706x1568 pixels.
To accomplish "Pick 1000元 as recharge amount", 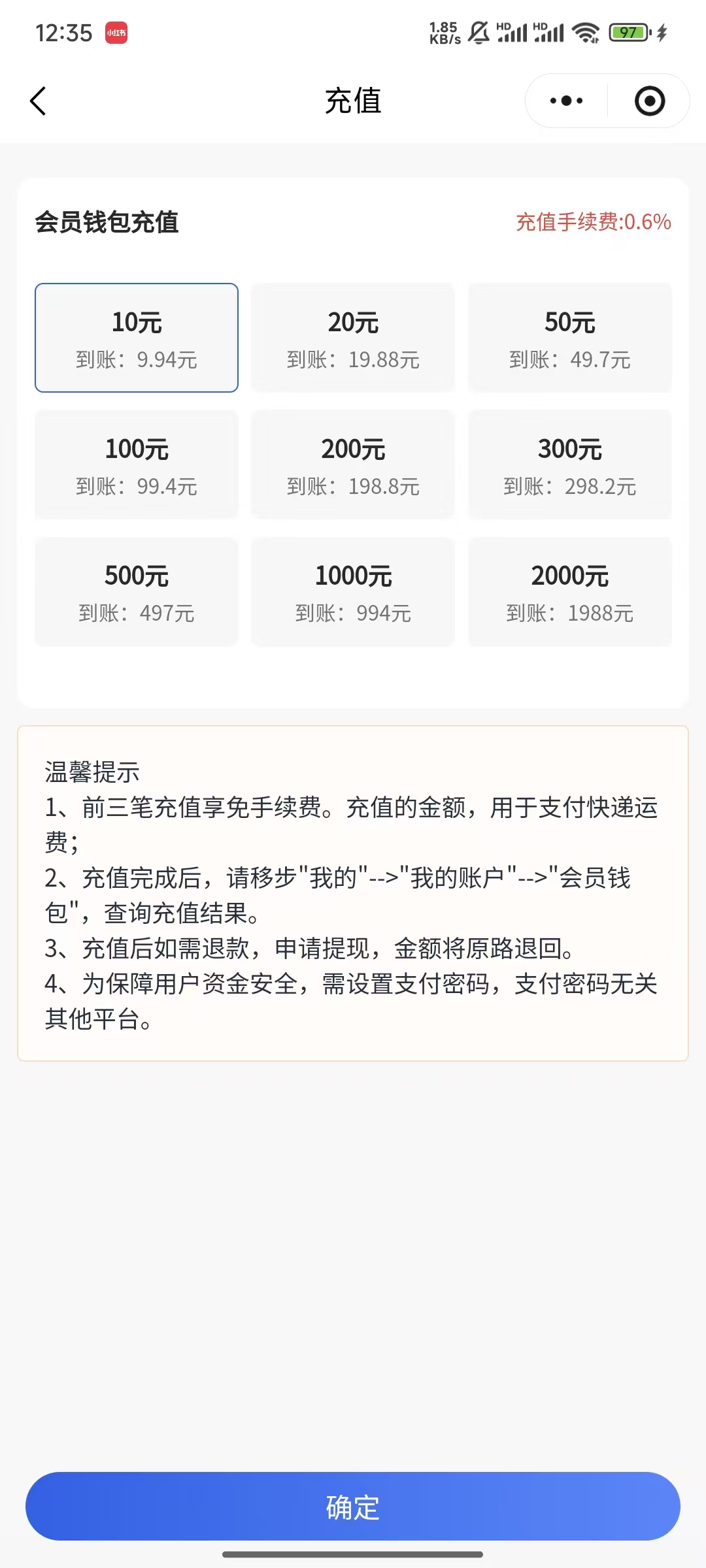I will click(353, 591).
